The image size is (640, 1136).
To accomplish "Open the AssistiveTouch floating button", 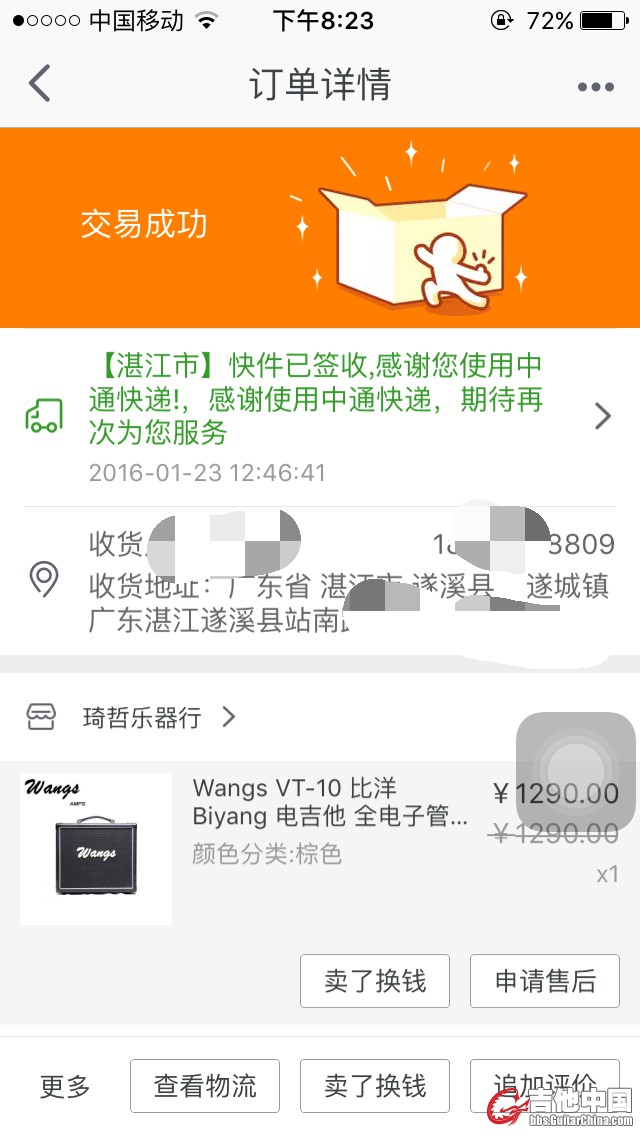I will [x=575, y=771].
